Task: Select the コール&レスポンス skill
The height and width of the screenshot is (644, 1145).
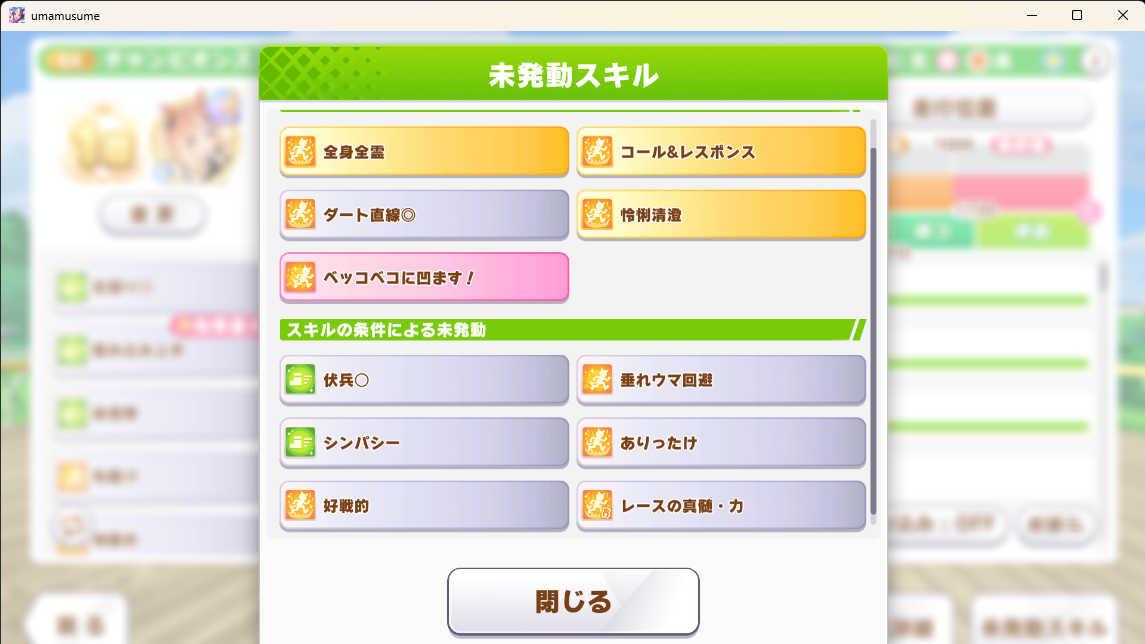Action: pos(721,152)
